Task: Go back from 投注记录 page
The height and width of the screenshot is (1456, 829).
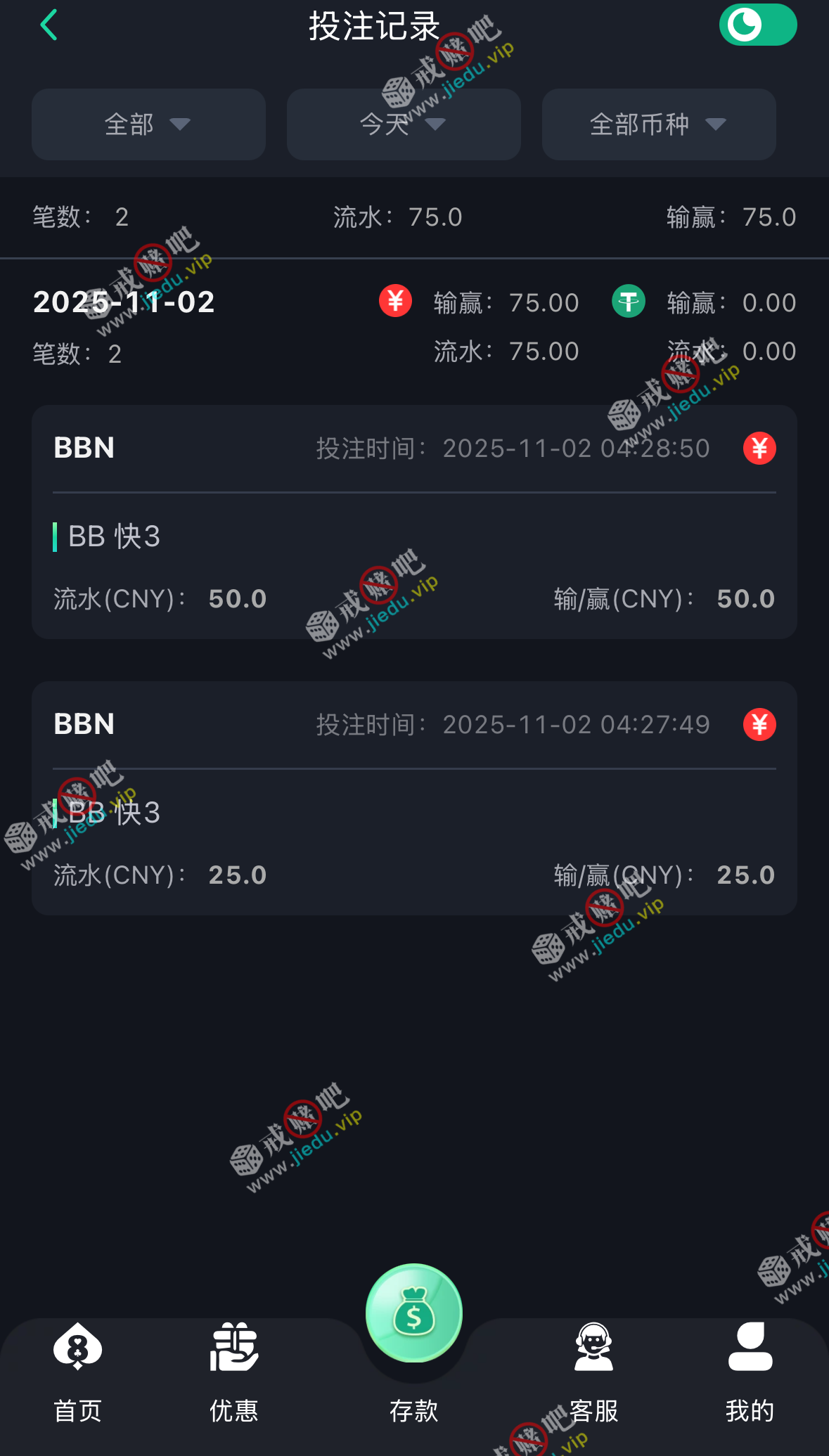Action: tap(49, 25)
